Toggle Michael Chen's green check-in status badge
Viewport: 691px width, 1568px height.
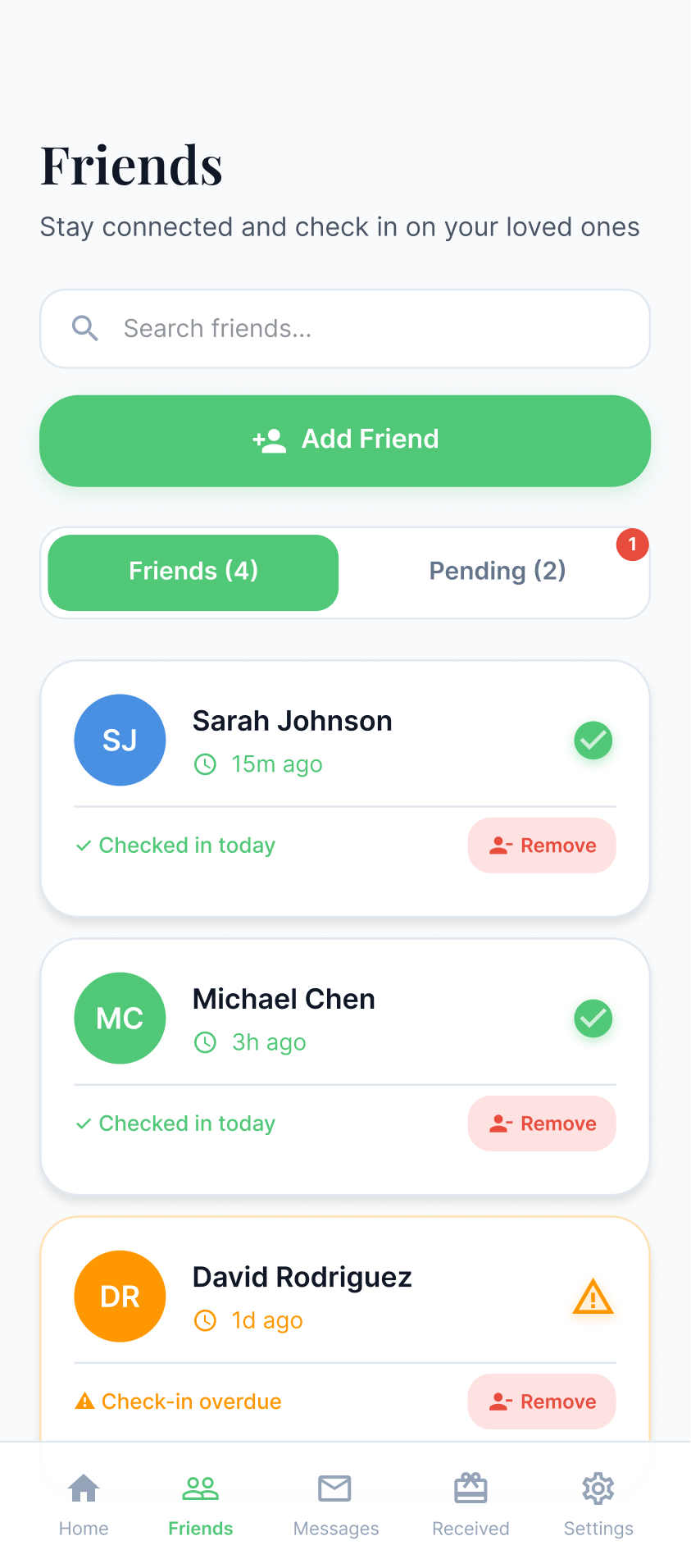pos(593,1018)
